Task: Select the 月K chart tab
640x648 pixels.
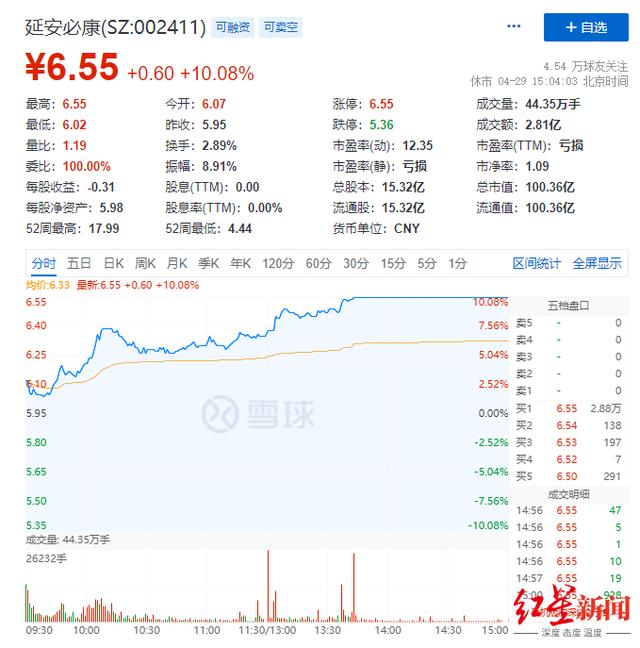Action: [177, 263]
